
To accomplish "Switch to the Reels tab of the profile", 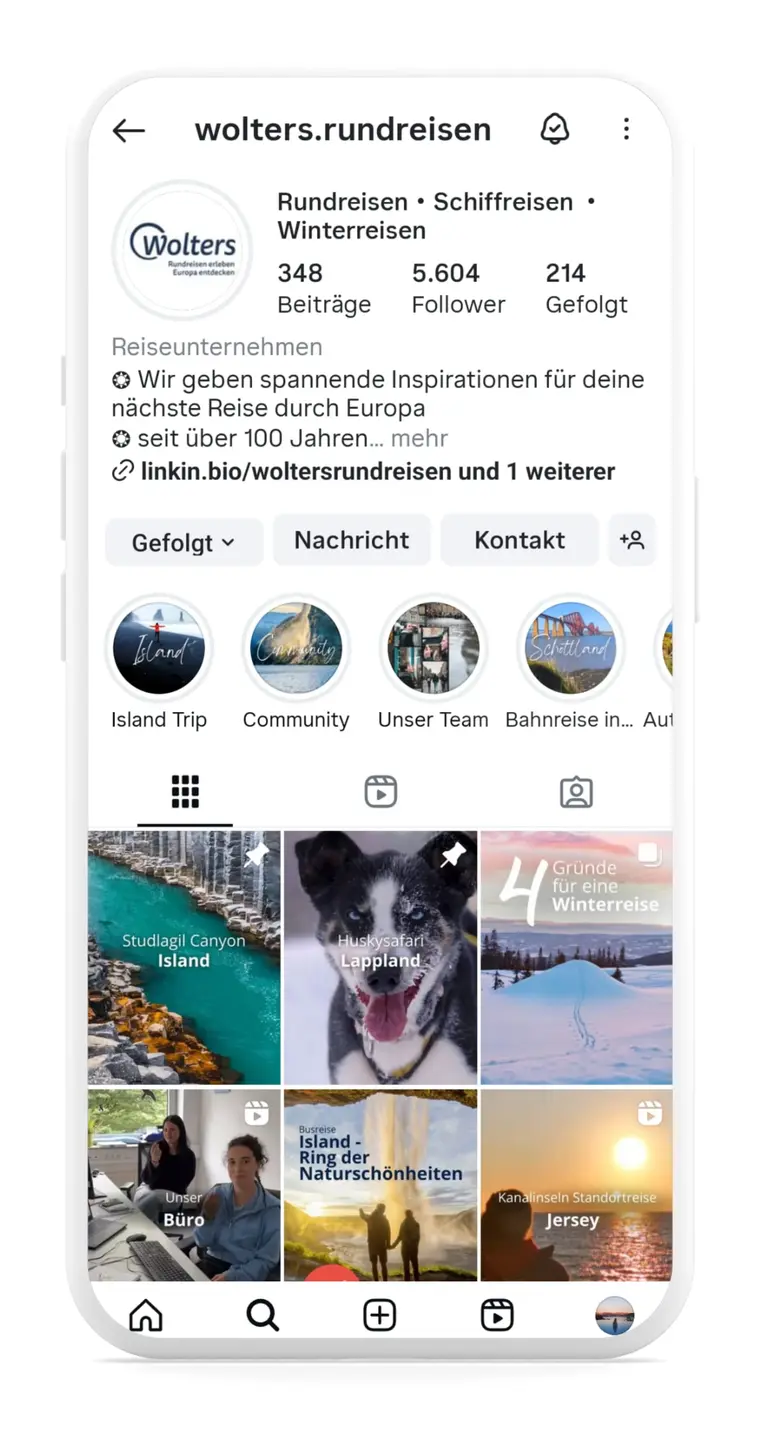I will click(380, 792).
